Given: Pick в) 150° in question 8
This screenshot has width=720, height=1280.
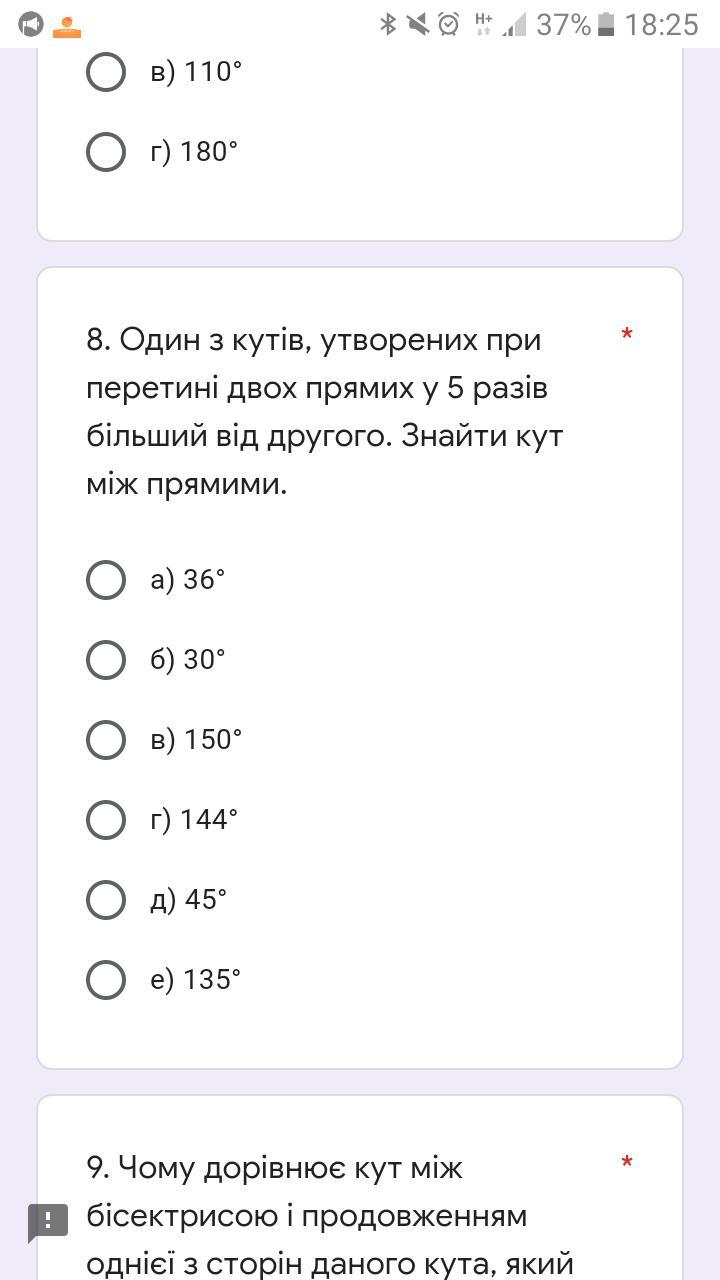Looking at the screenshot, I should click(x=106, y=740).
